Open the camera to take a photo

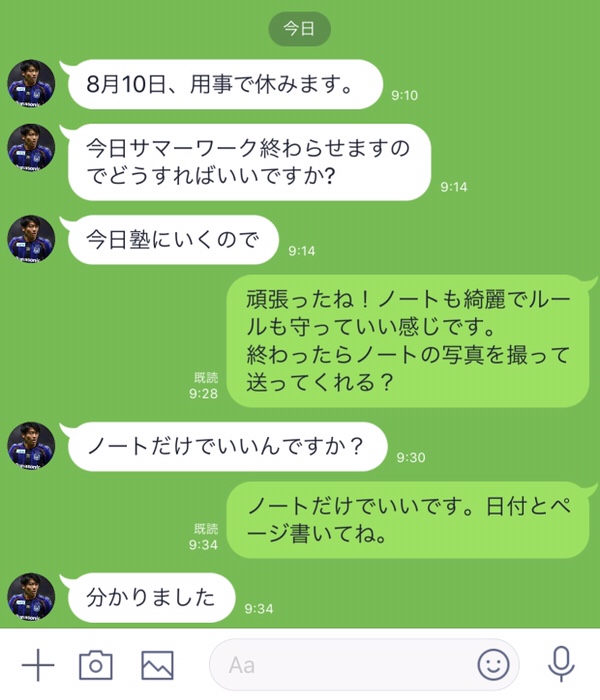click(x=96, y=665)
